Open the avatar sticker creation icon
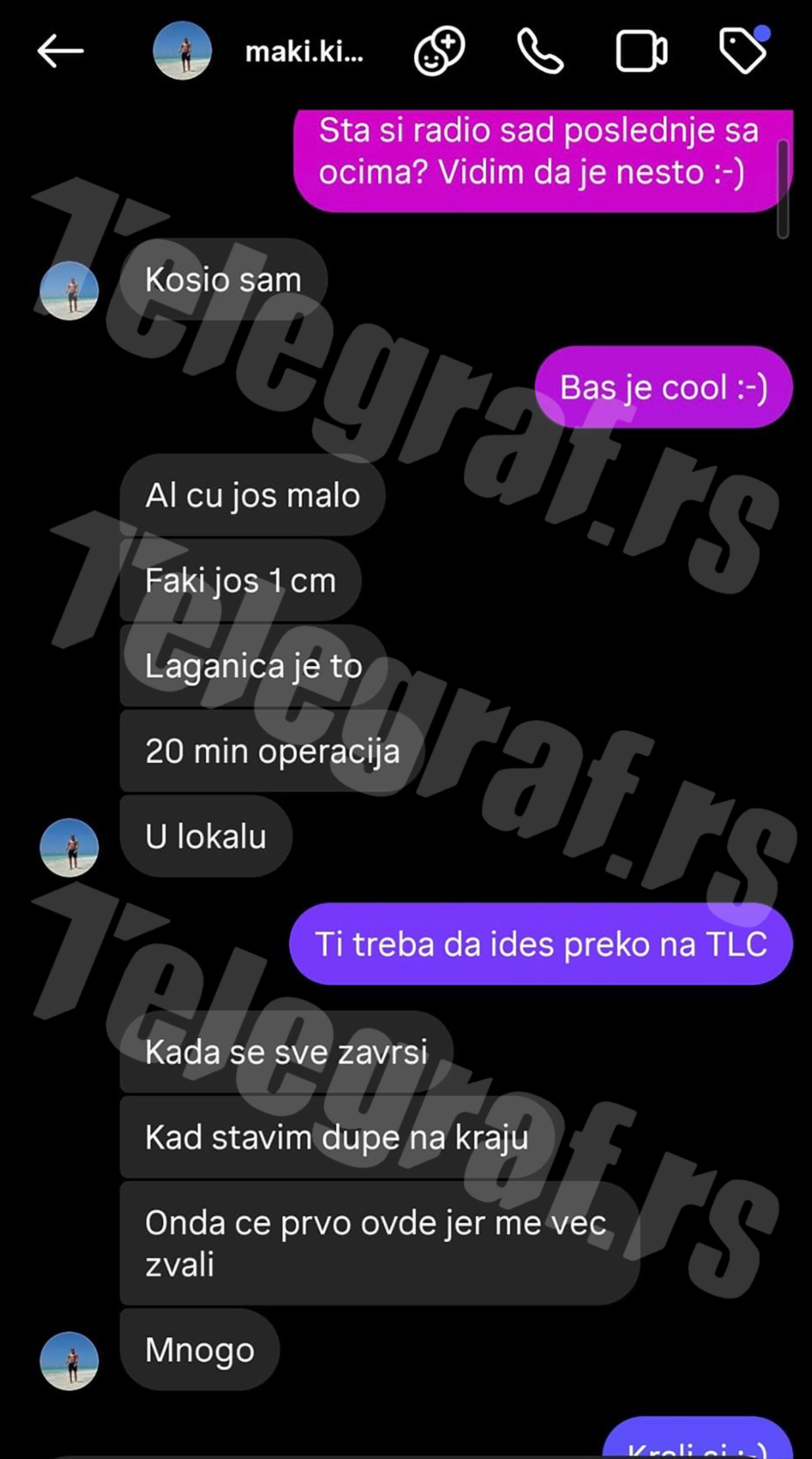This screenshot has width=812, height=1459. 438,49
